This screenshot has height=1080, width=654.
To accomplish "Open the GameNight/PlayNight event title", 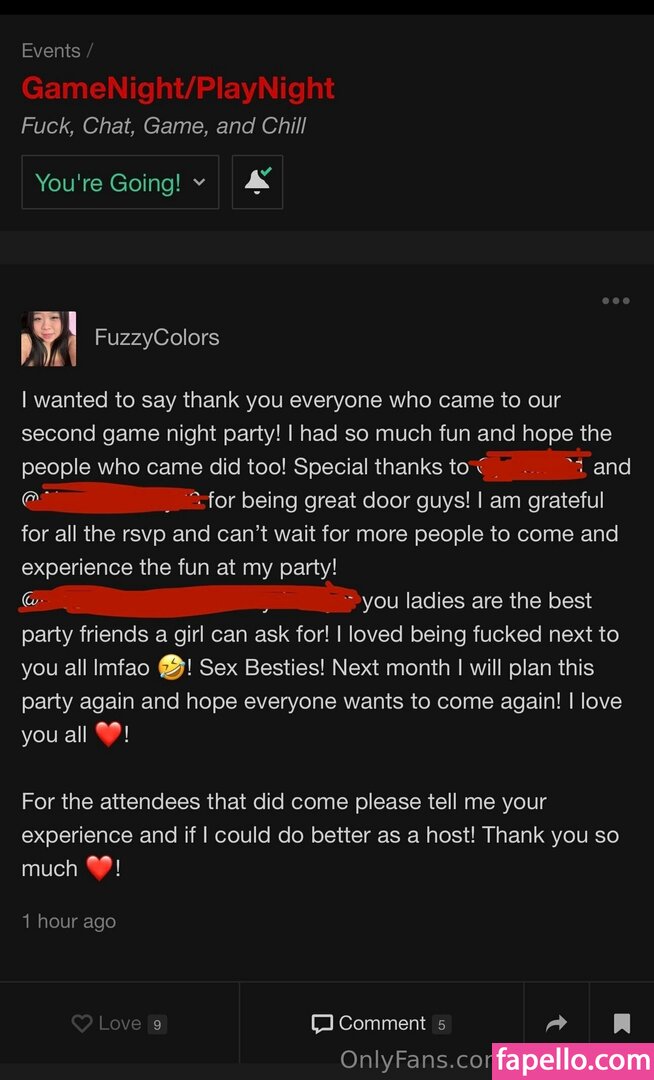I will pos(178,88).
